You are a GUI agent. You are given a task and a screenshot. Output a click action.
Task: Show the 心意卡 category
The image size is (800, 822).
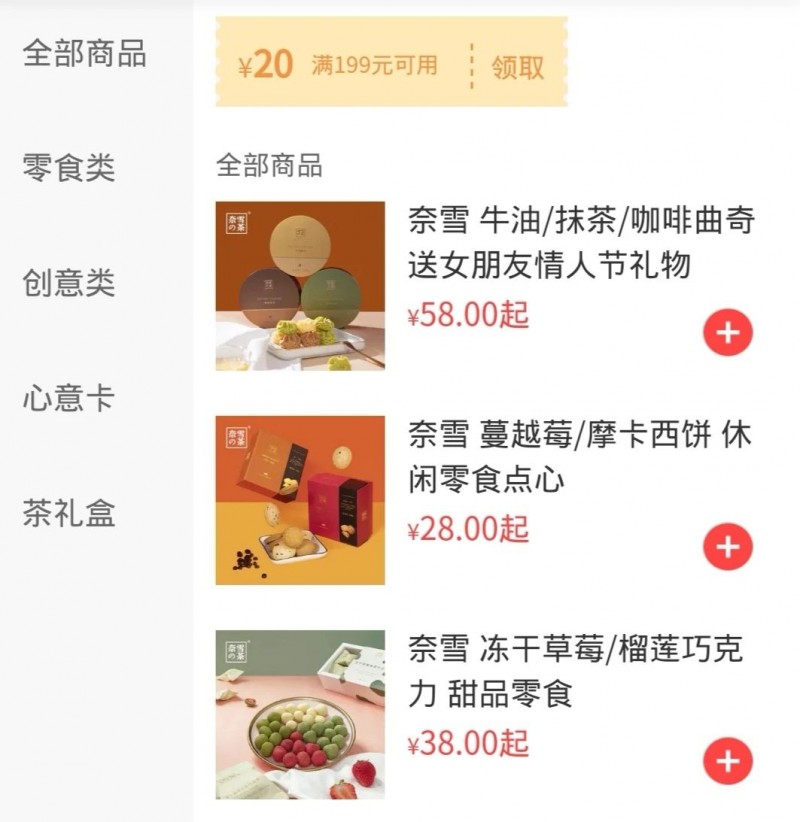68,398
